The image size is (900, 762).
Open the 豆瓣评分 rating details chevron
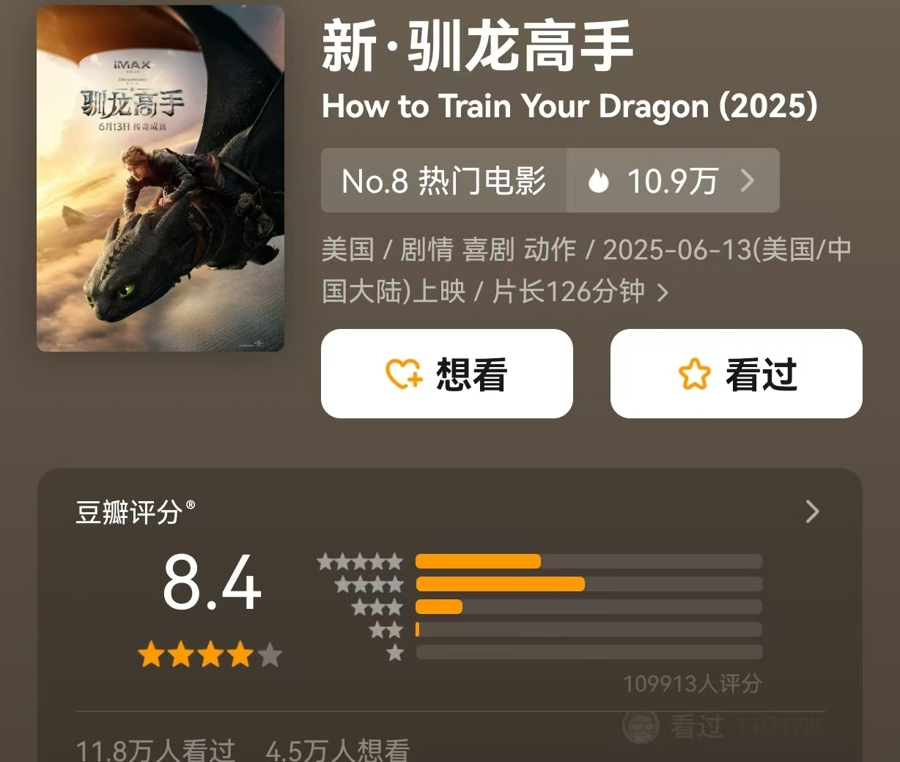(x=812, y=512)
